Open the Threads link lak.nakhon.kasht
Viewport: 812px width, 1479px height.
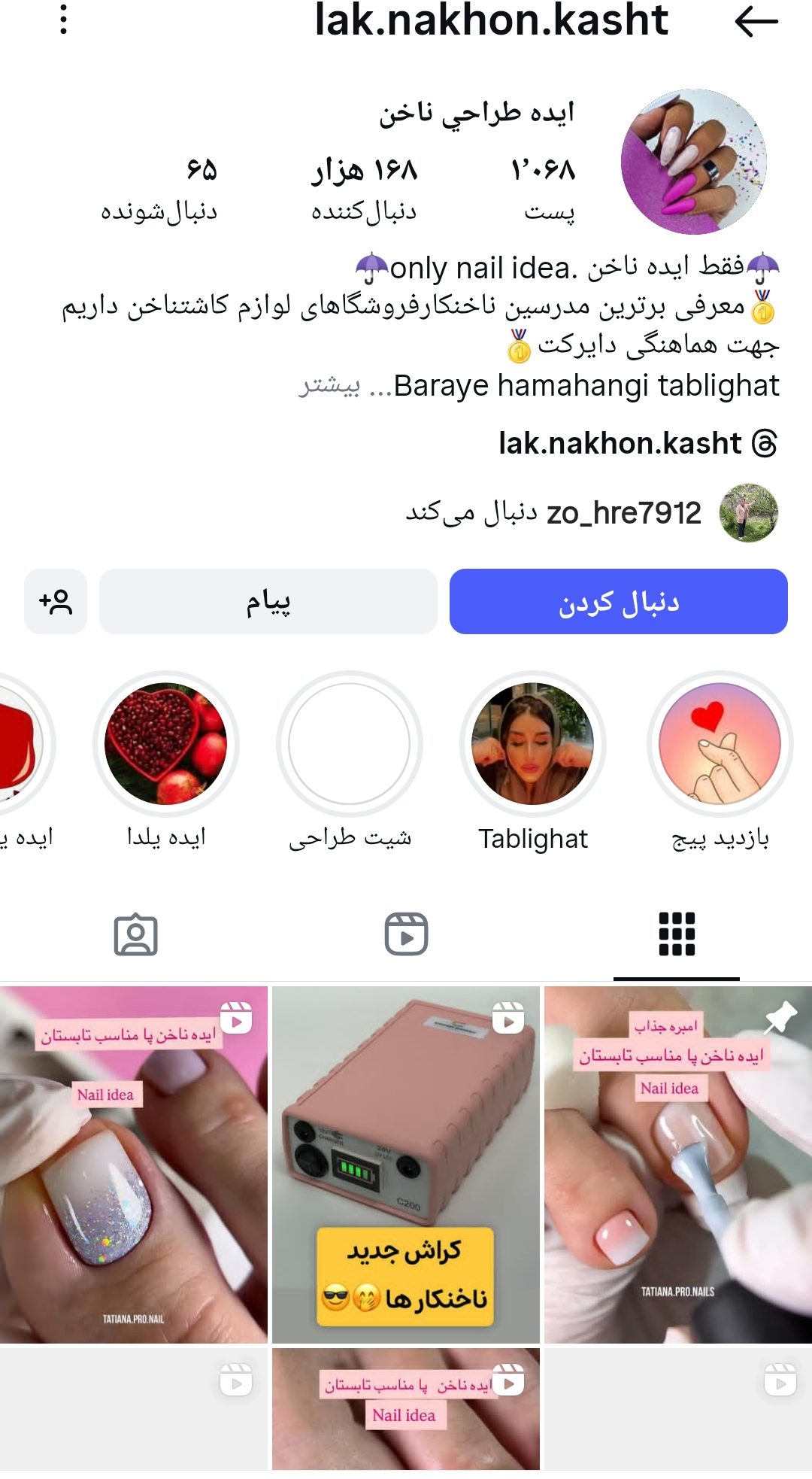pyautogui.click(x=638, y=444)
